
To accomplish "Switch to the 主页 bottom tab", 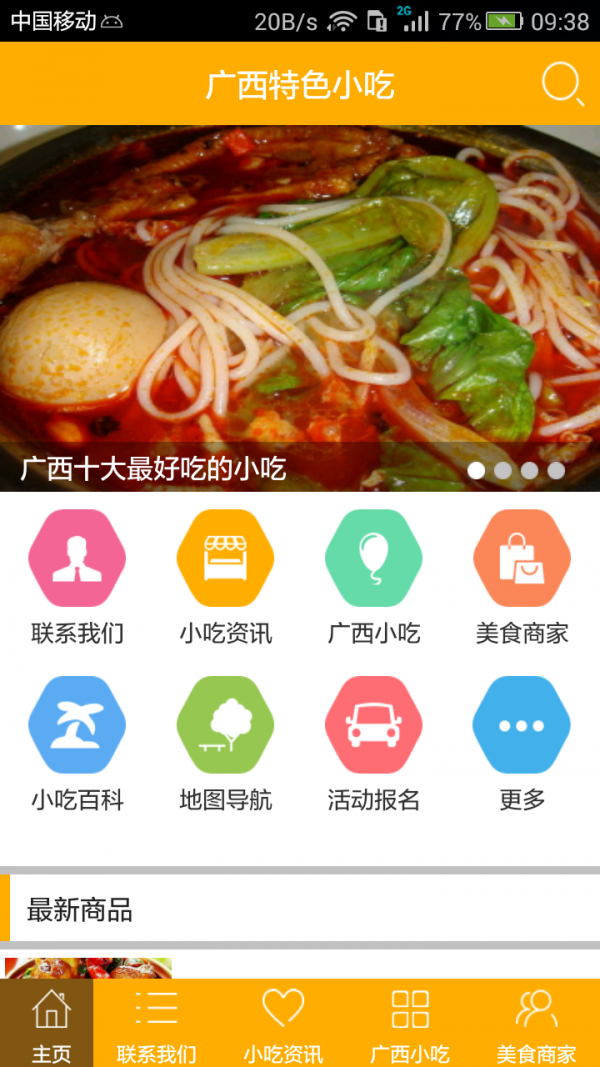I will click(51, 1023).
